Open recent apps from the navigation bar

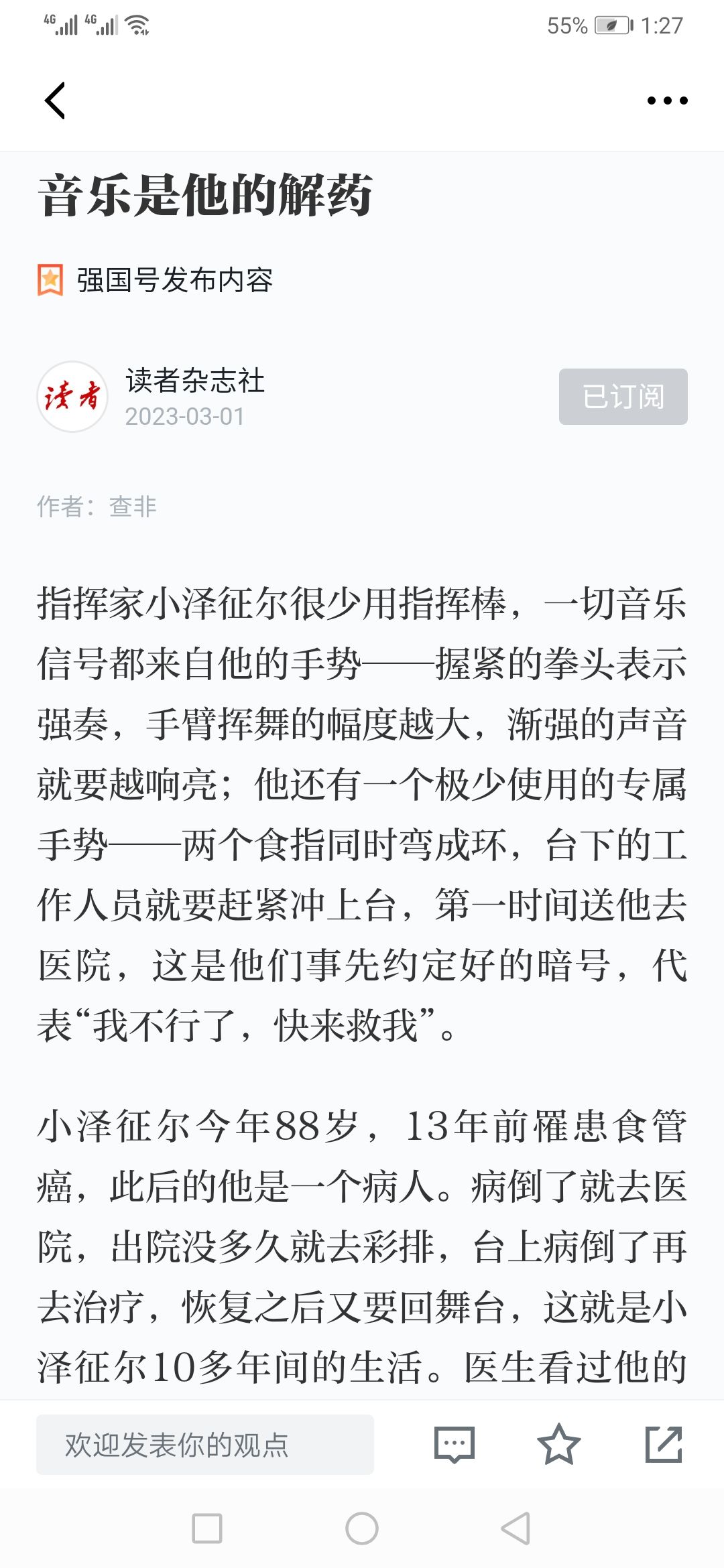tap(207, 1528)
